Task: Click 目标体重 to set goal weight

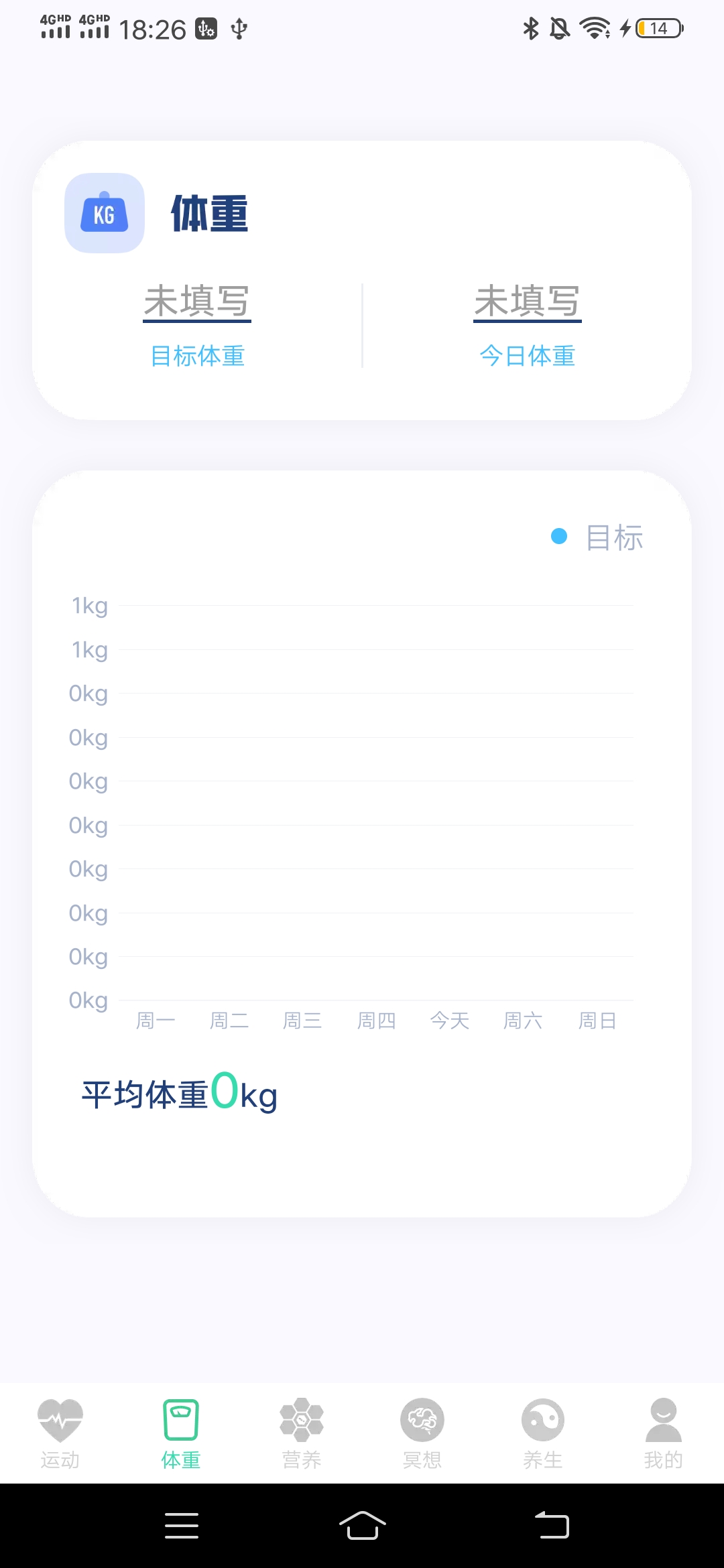Action: coord(198,356)
